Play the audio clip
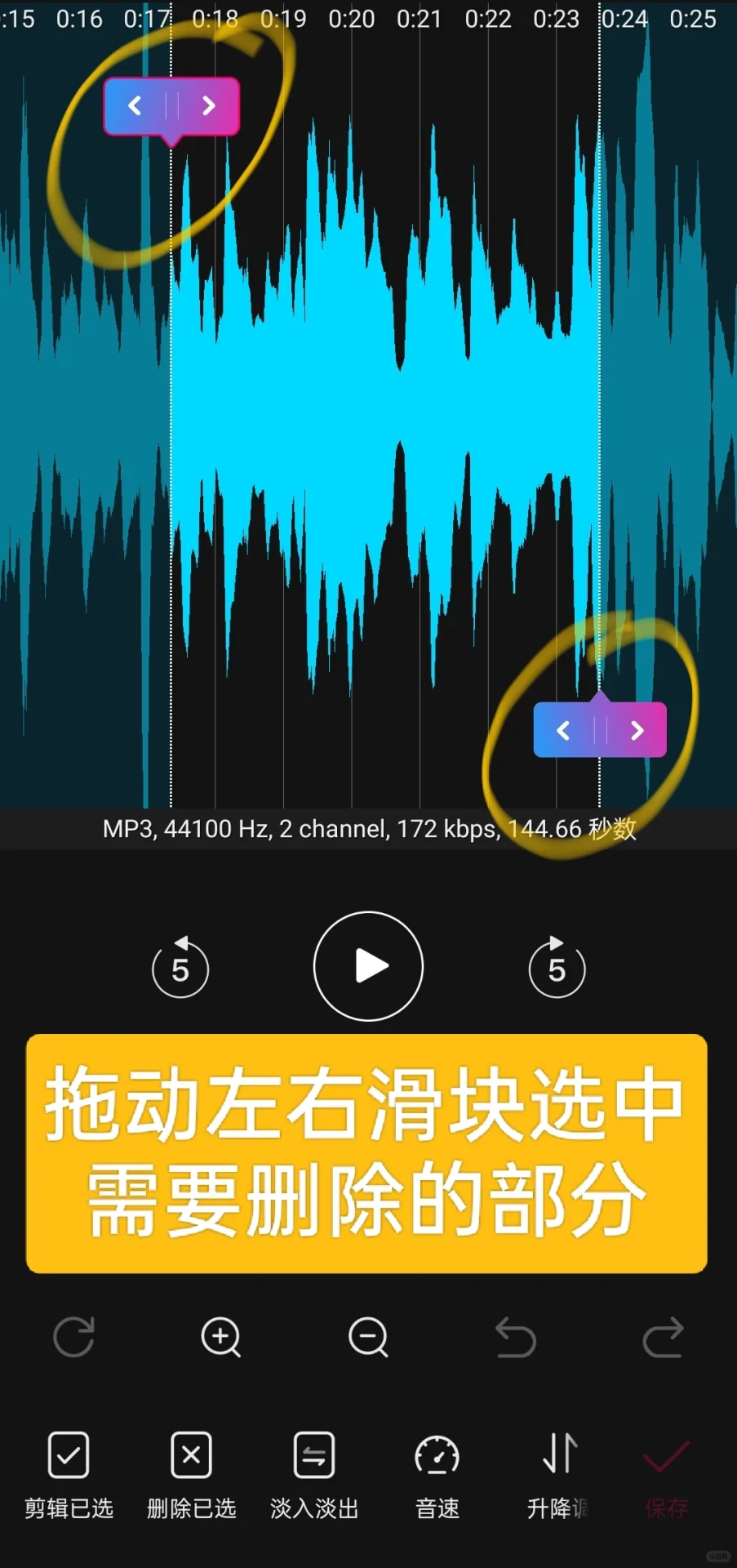737x1568 pixels. pyautogui.click(x=368, y=966)
